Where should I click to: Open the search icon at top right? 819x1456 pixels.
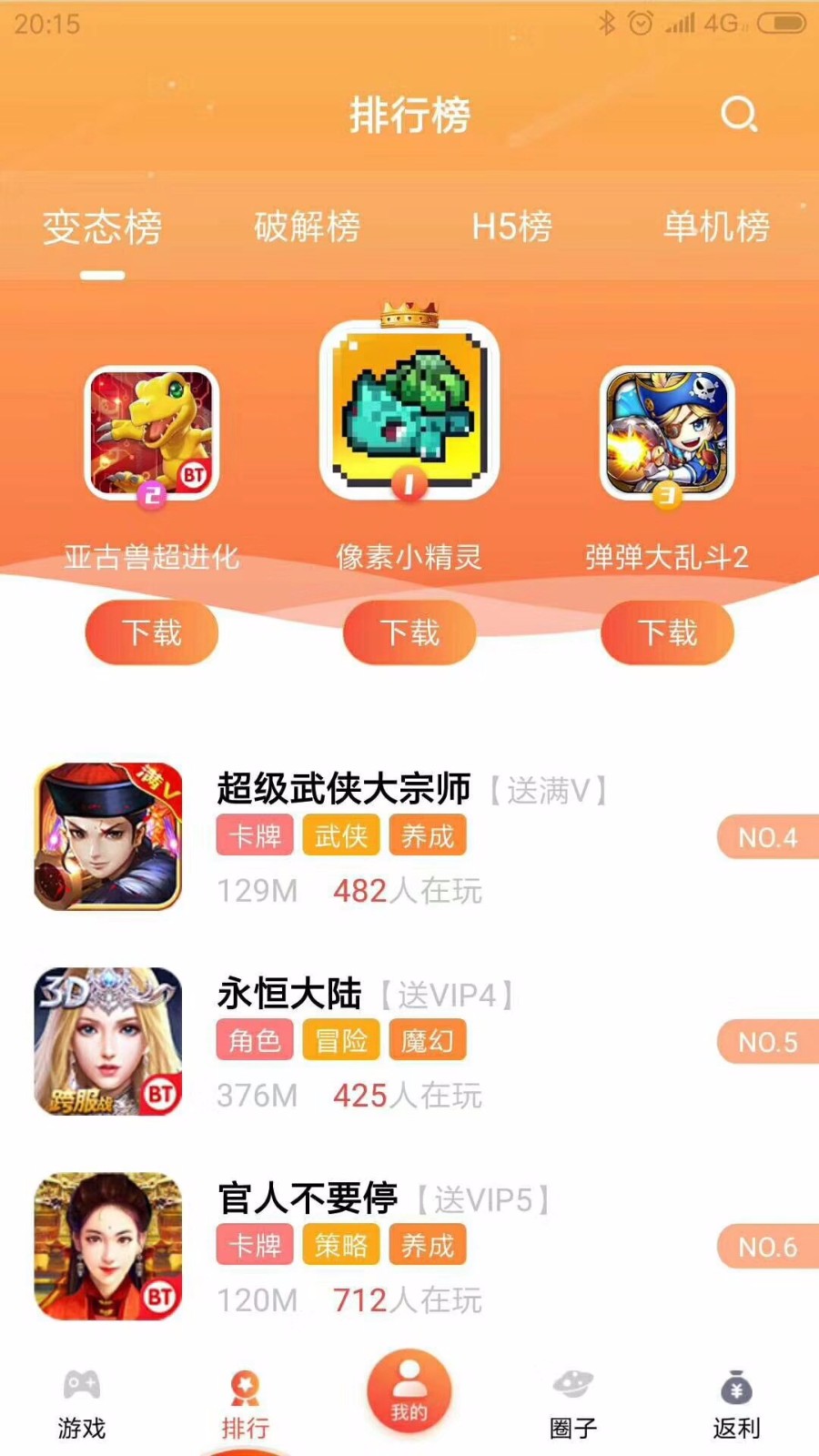[740, 113]
